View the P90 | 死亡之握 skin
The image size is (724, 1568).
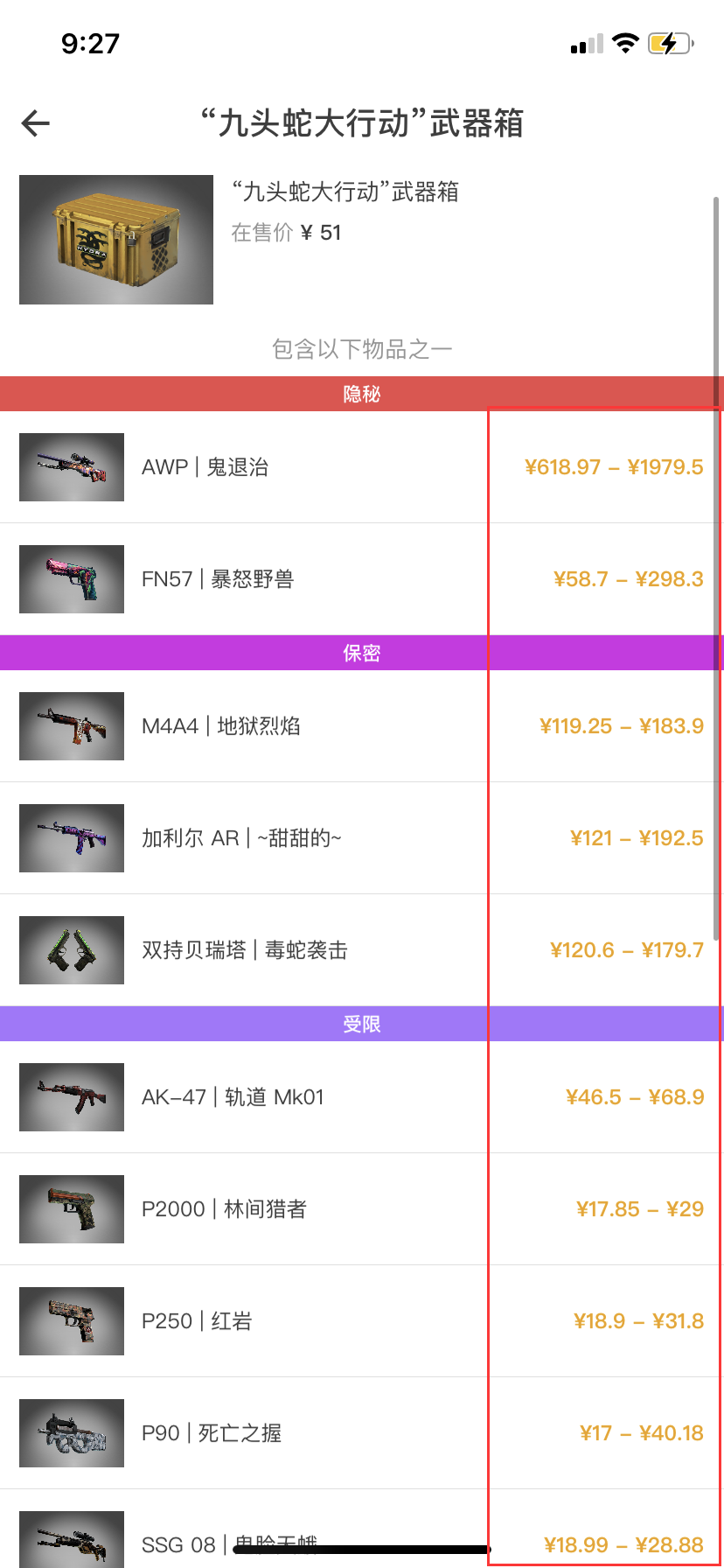click(x=362, y=1433)
